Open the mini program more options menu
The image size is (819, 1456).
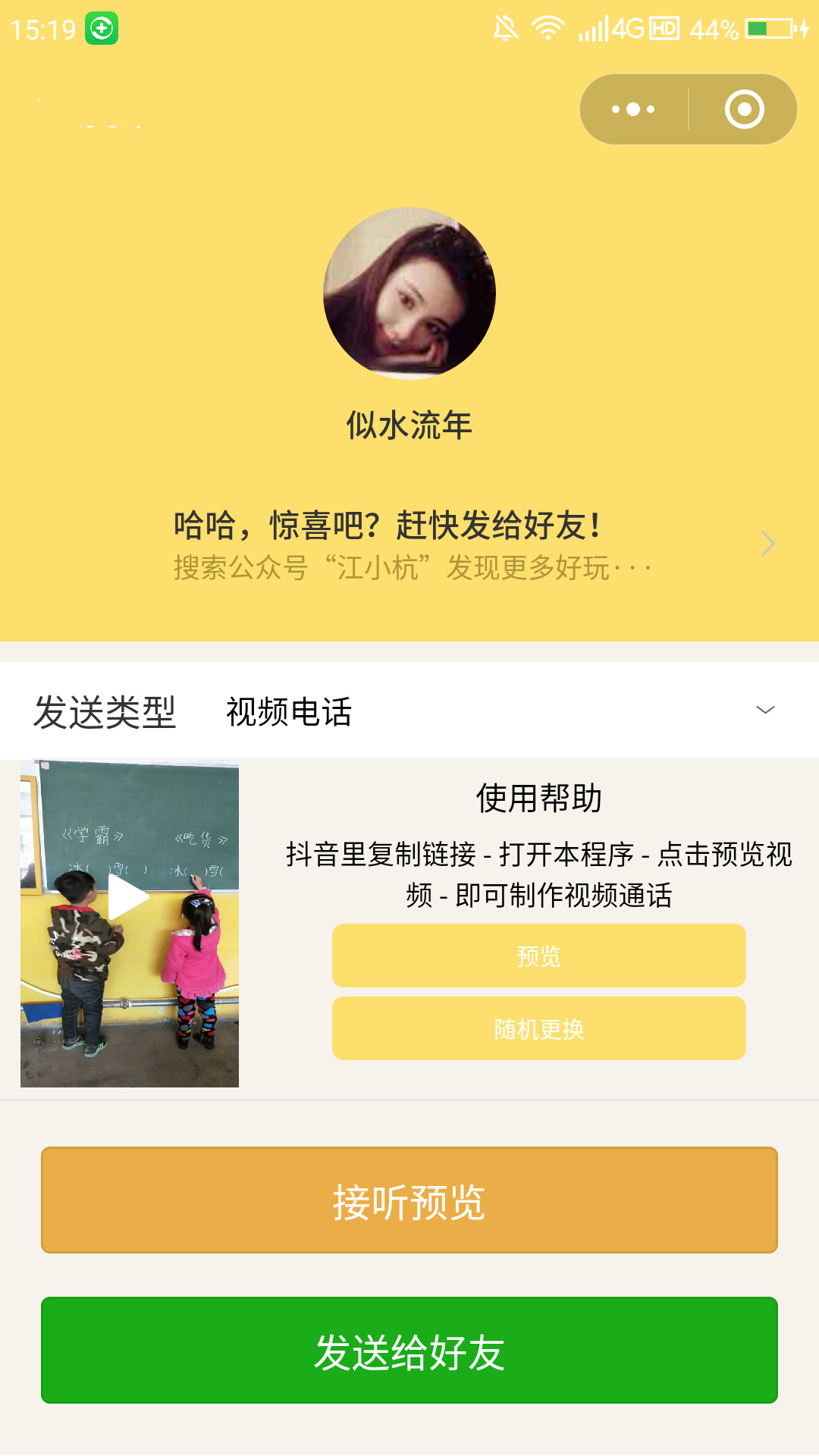point(633,109)
